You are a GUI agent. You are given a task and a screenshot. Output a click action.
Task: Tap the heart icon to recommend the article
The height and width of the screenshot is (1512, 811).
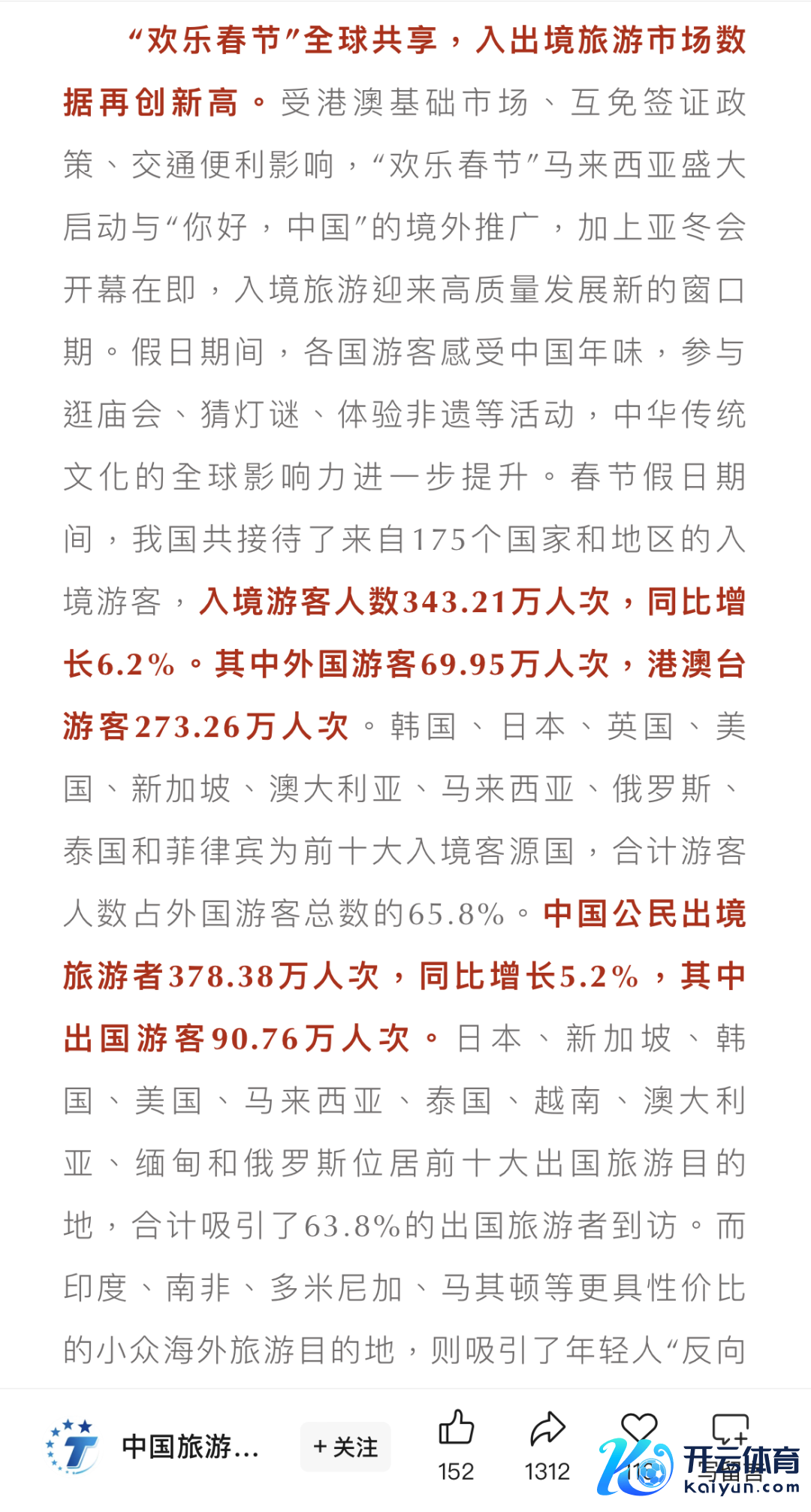pos(638,1427)
